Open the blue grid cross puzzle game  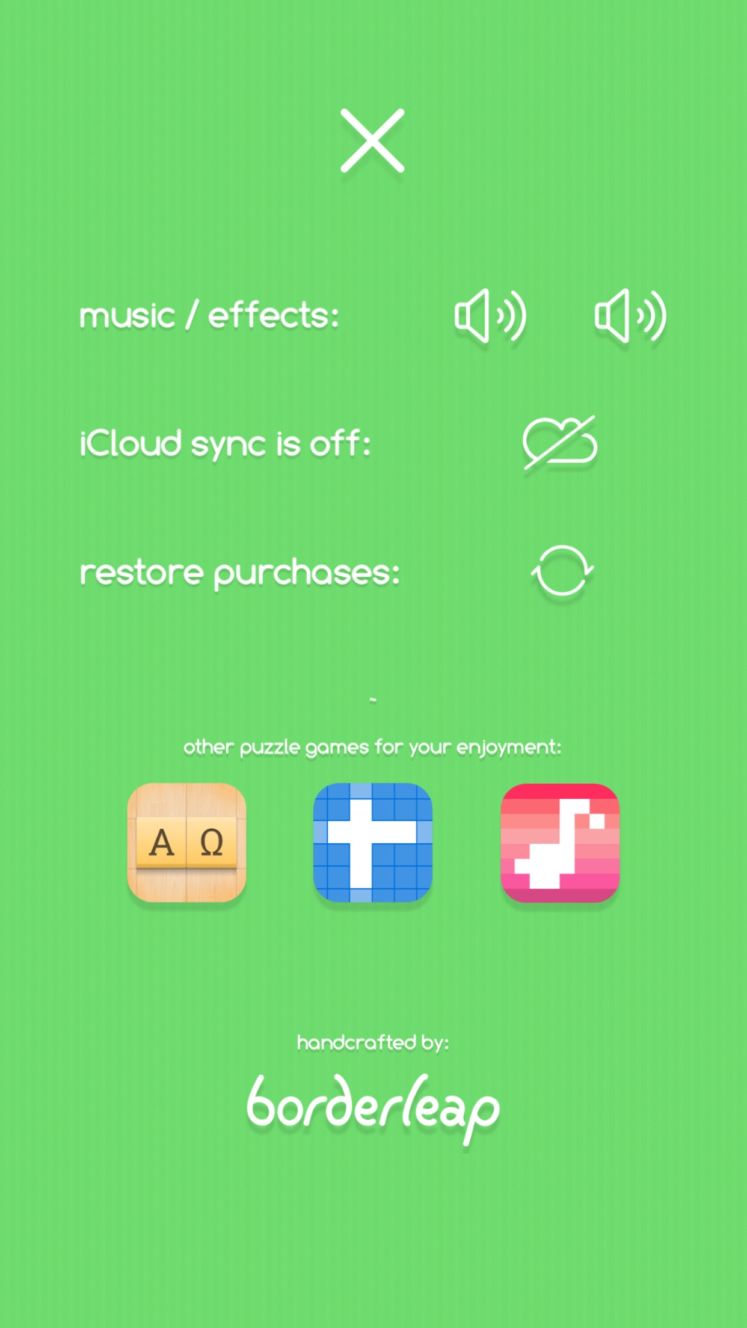pyautogui.click(x=373, y=842)
